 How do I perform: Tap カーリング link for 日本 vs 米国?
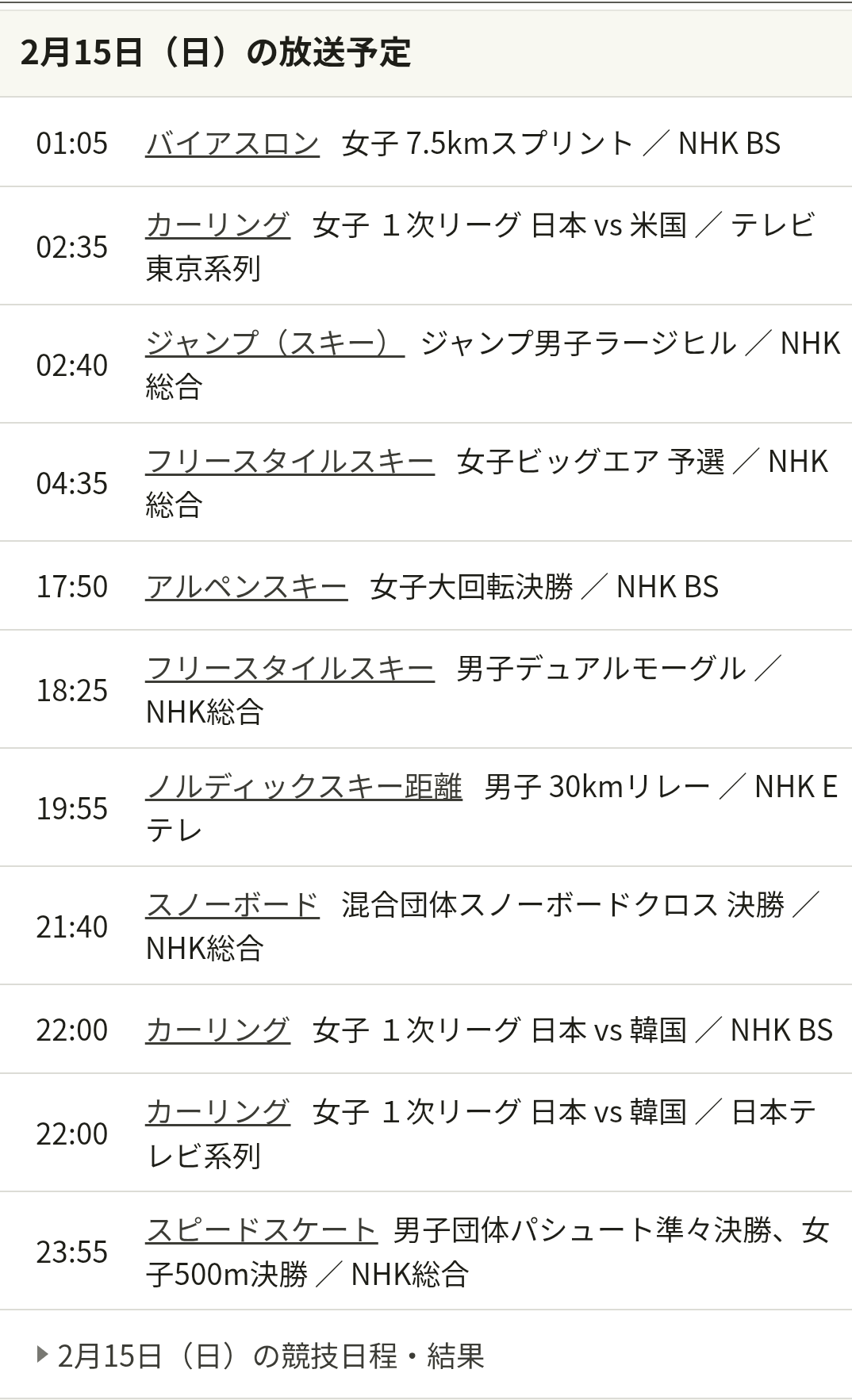[217, 225]
